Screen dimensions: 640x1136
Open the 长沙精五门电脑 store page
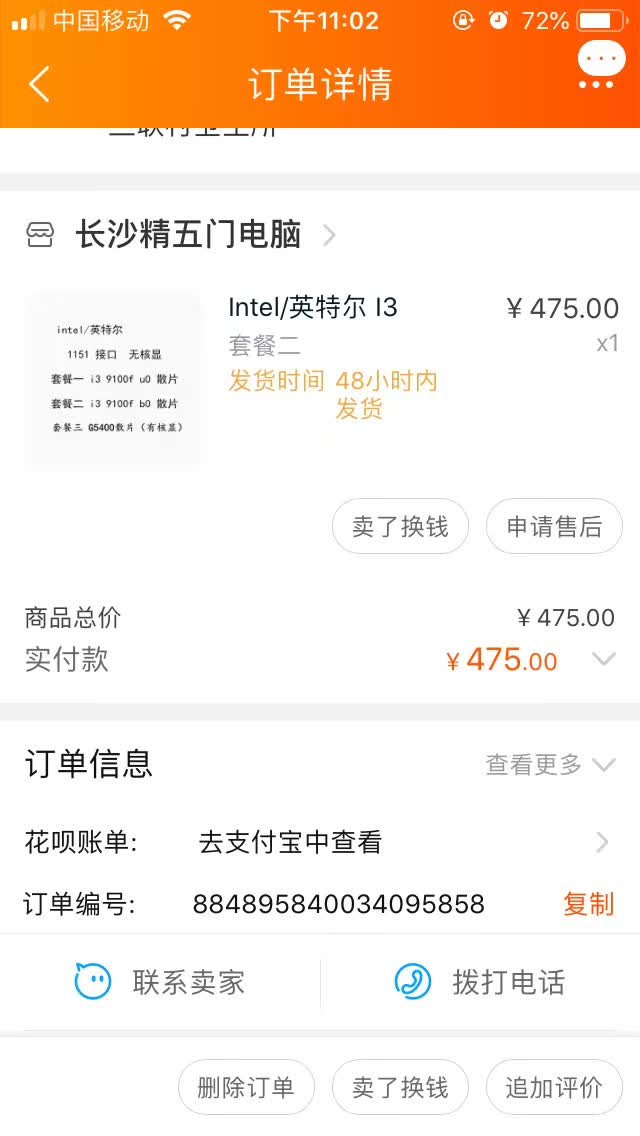[181, 235]
